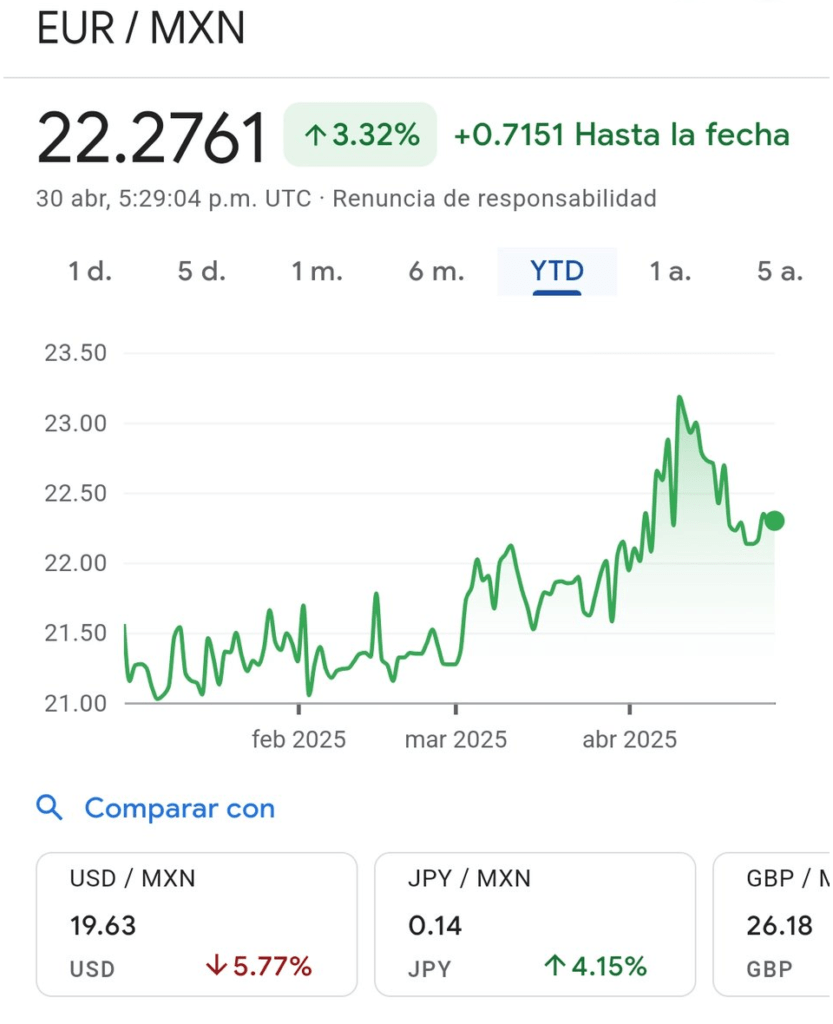This screenshot has height=1024, width=833.
Task: Select the YTD range tab
Action: [x=557, y=271]
